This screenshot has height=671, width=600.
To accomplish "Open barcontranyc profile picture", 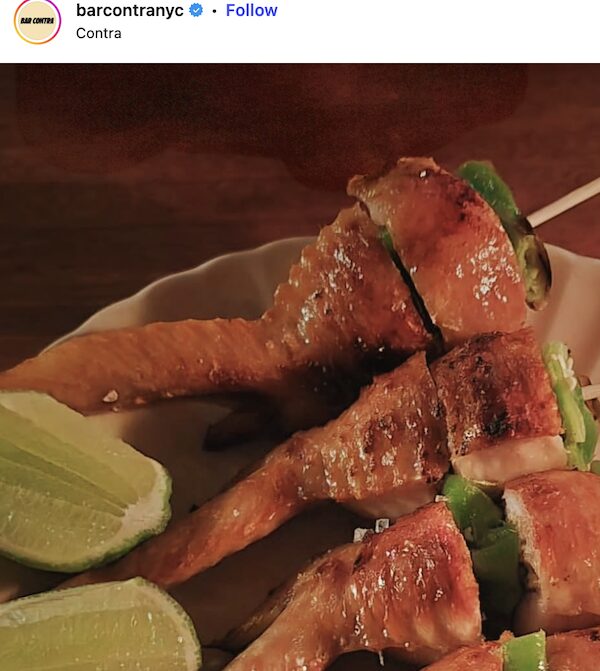I will coord(38,21).
